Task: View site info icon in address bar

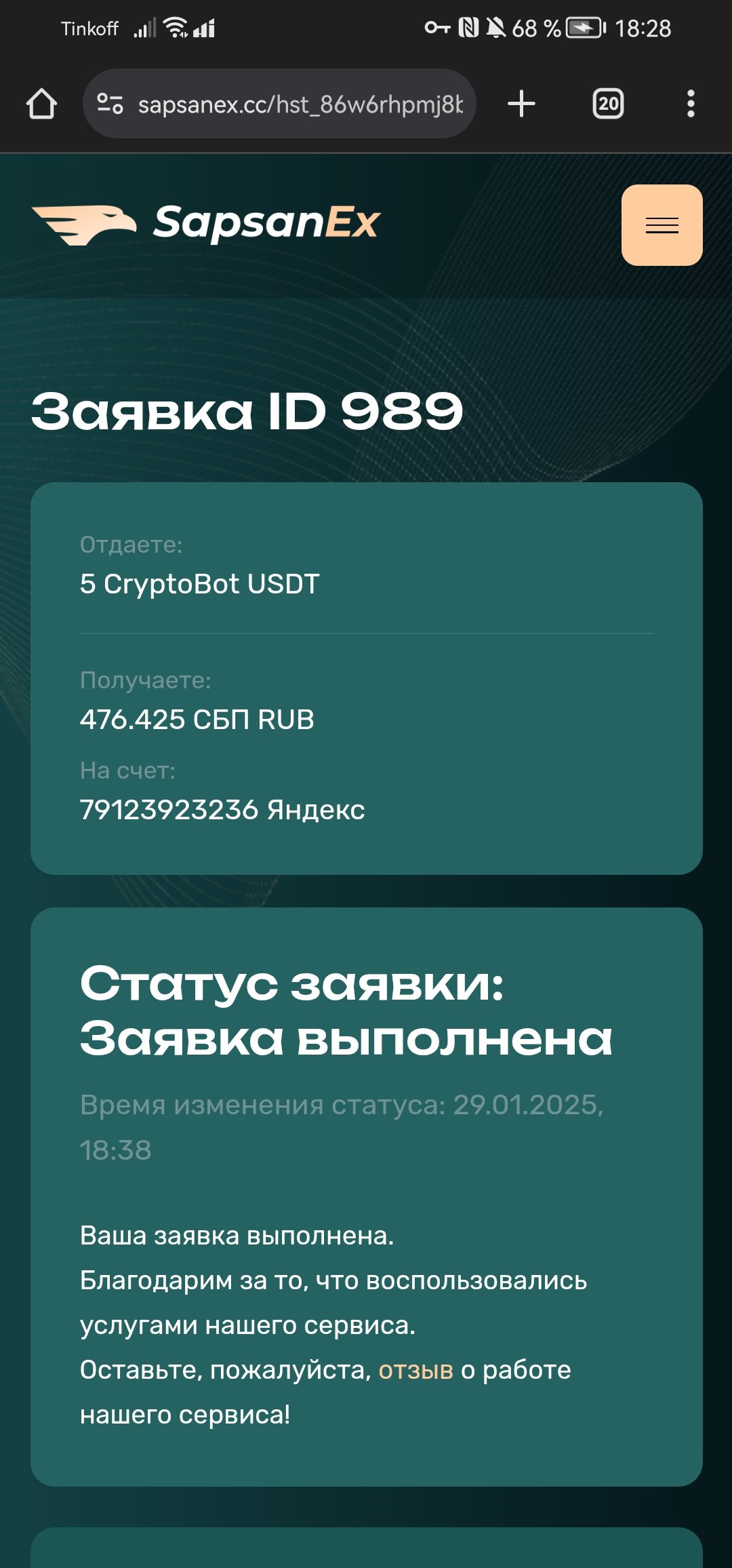Action: [110, 104]
